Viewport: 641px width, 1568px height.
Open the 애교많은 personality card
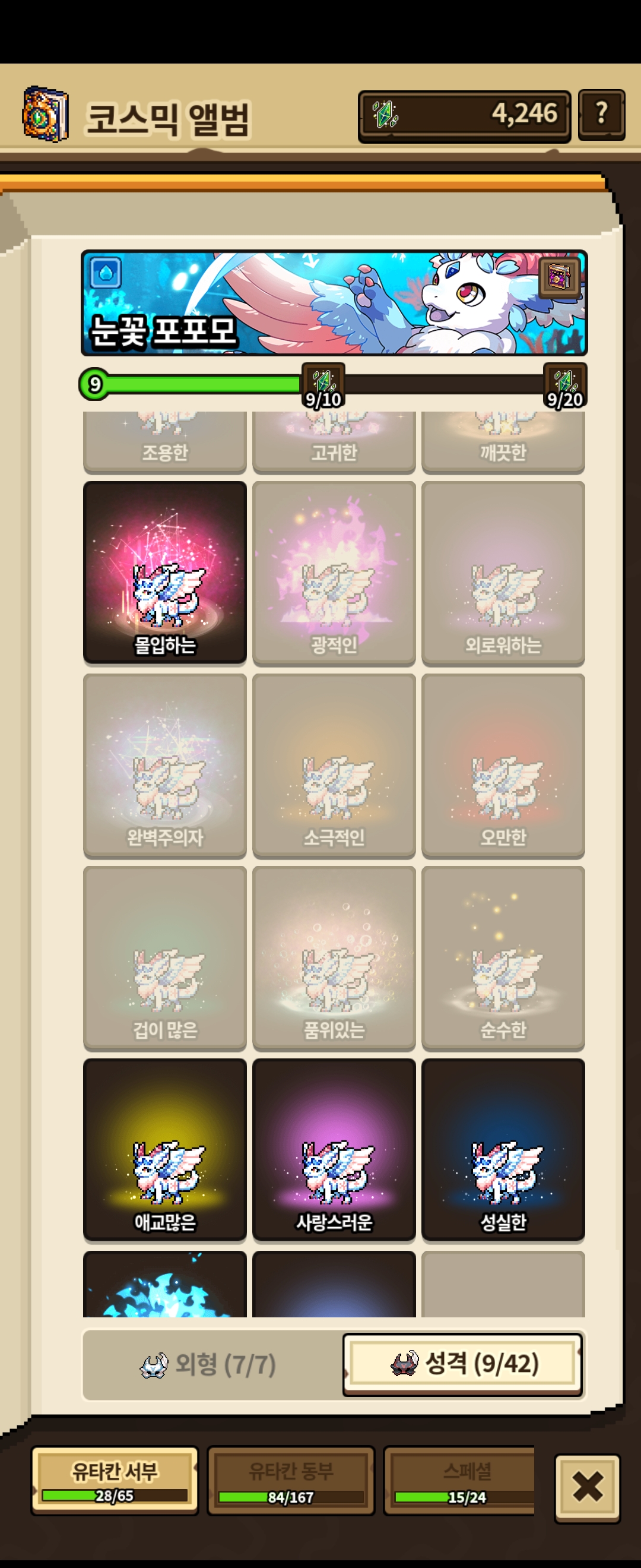point(165,1149)
